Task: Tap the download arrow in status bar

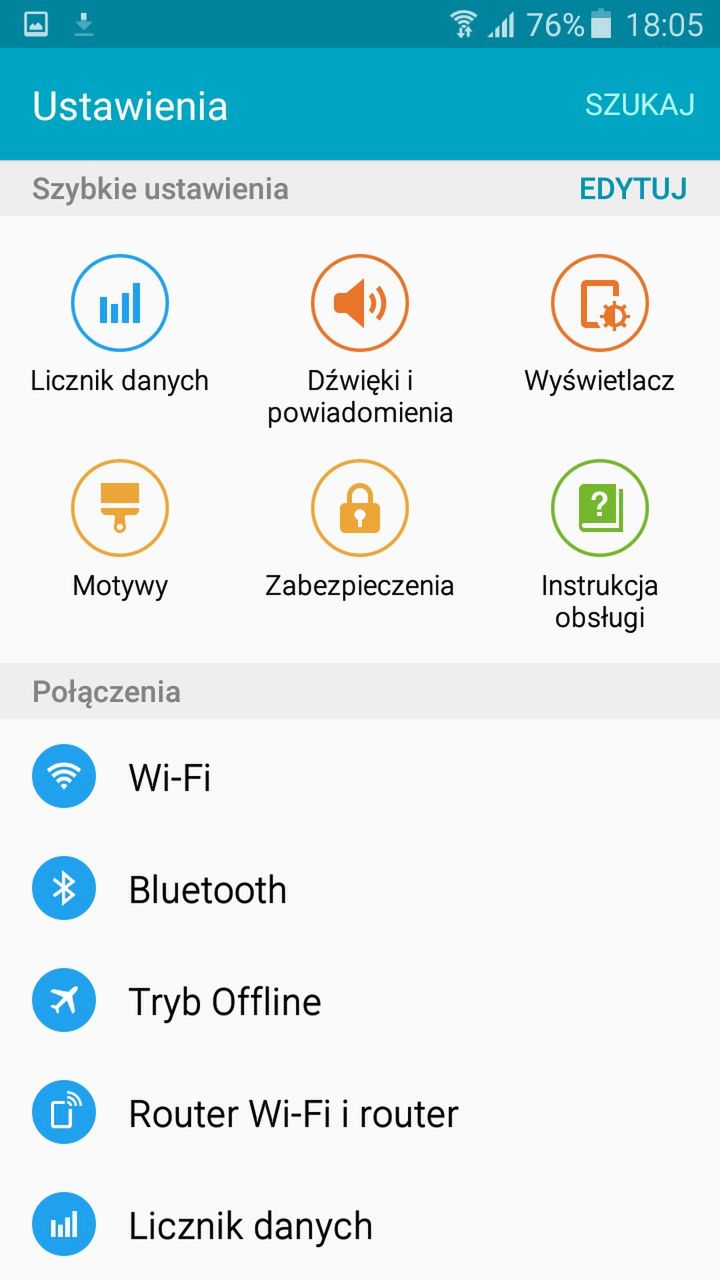Action: 85,25
